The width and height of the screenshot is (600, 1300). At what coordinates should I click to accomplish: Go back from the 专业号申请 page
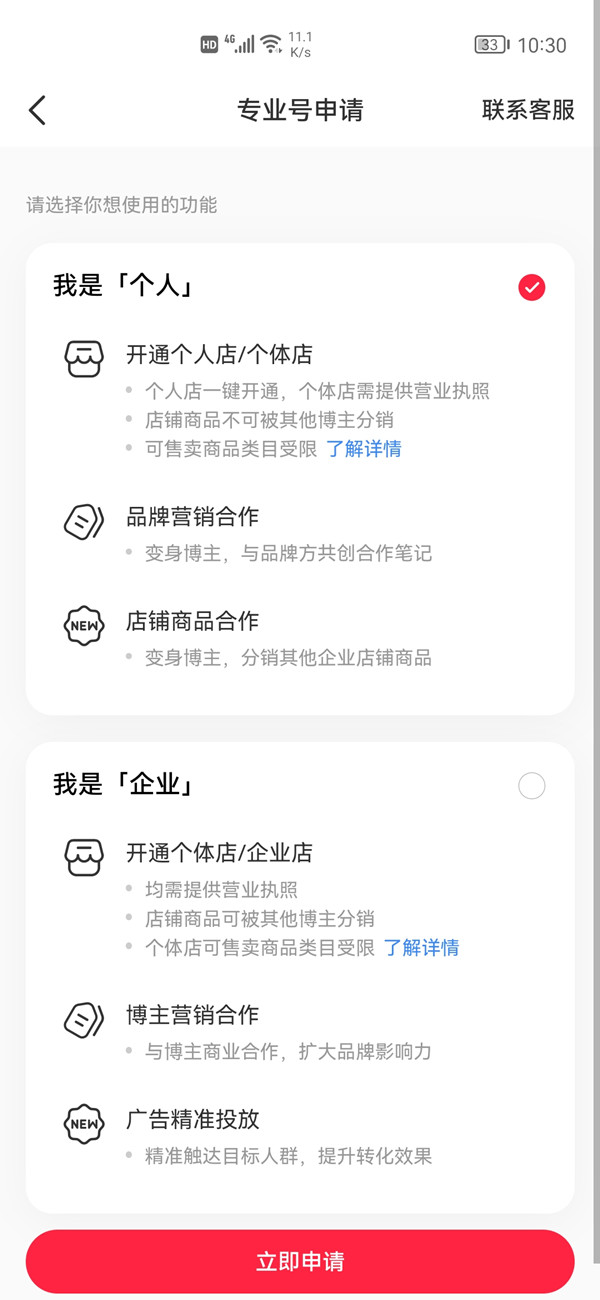(38, 110)
